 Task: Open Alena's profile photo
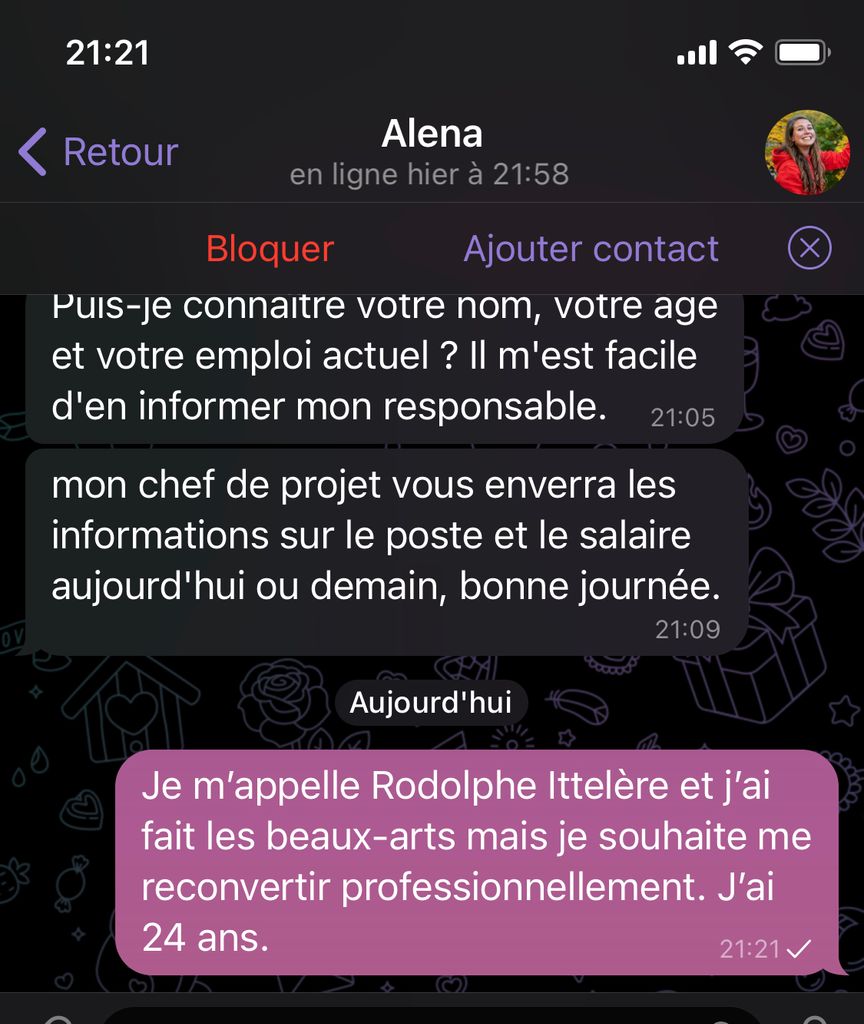[x=807, y=152]
